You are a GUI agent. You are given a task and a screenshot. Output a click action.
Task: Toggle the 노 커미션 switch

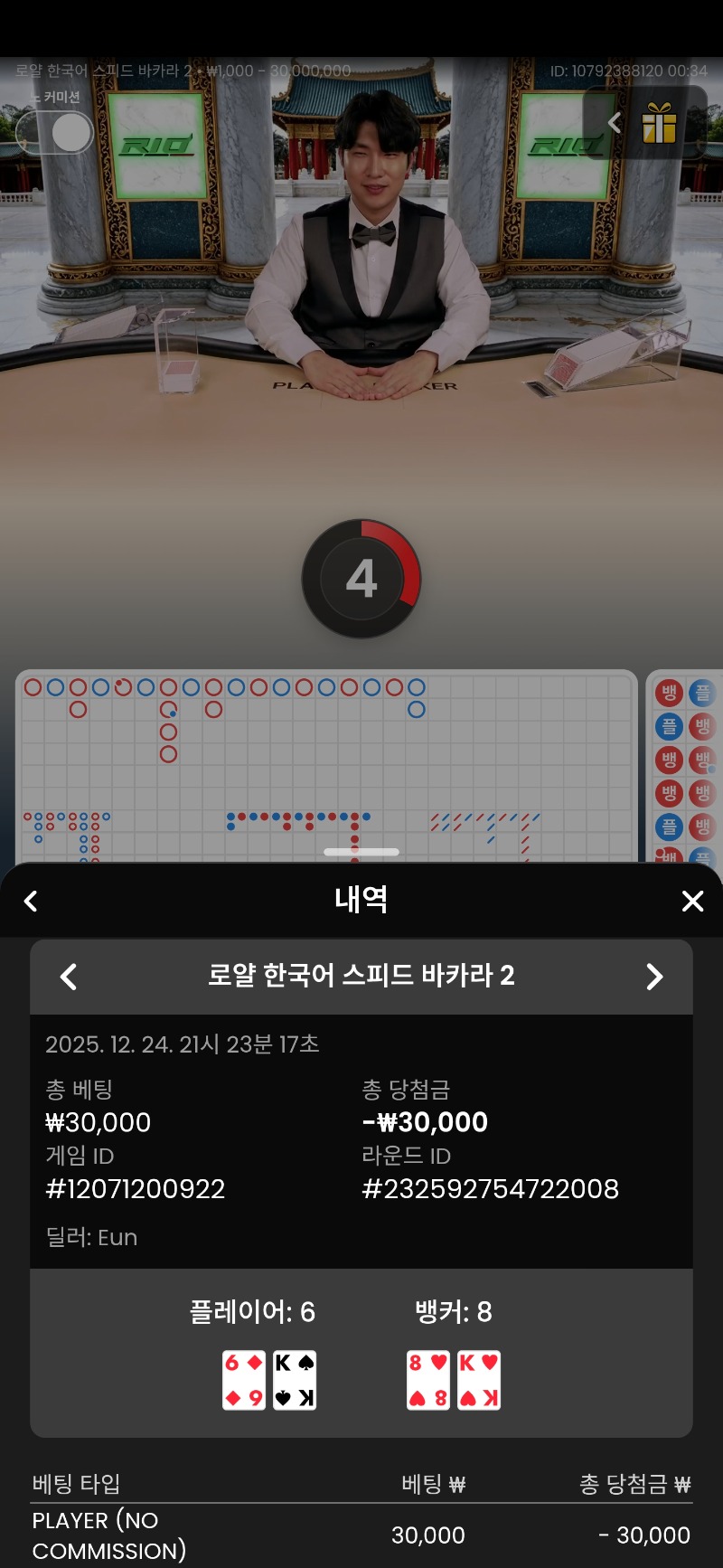pyautogui.click(x=55, y=133)
